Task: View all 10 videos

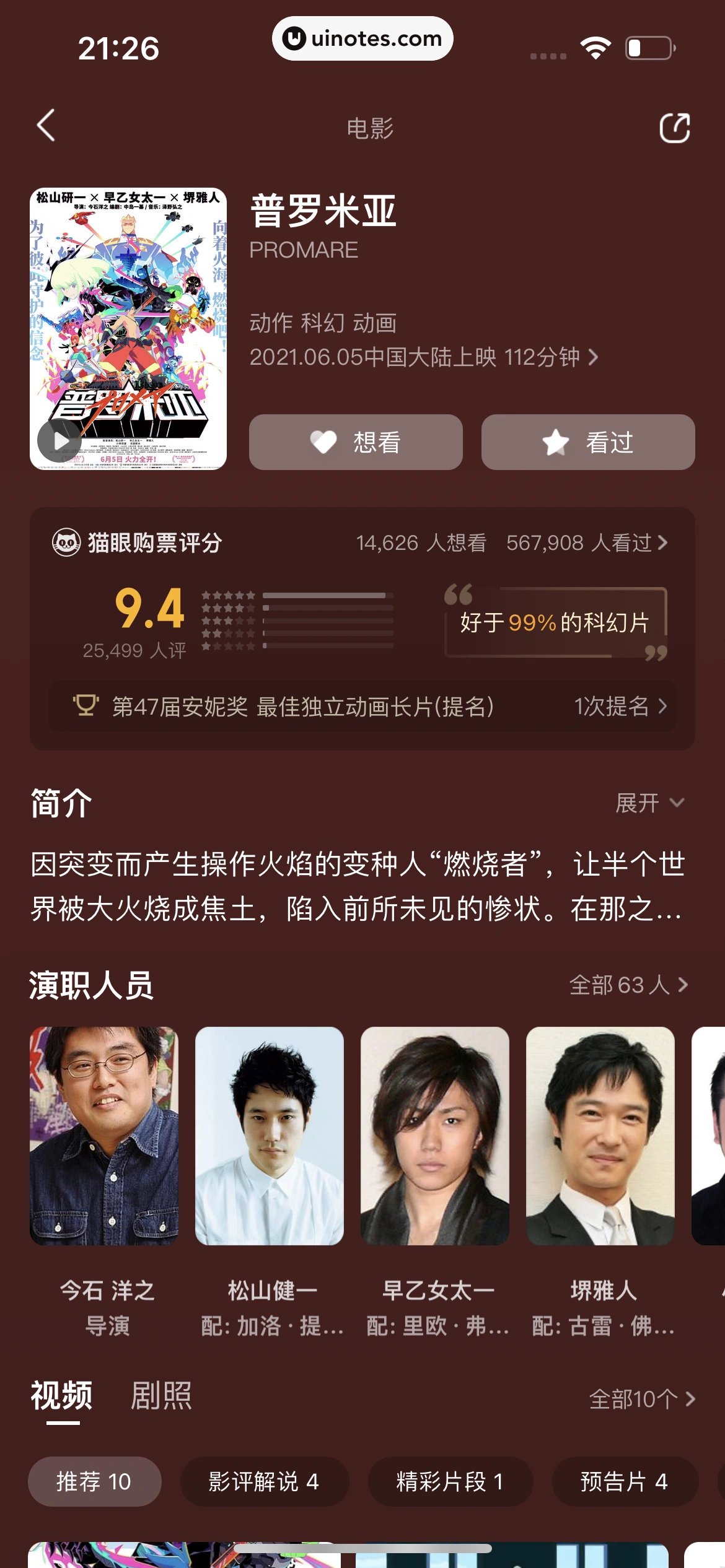Action: (641, 1399)
